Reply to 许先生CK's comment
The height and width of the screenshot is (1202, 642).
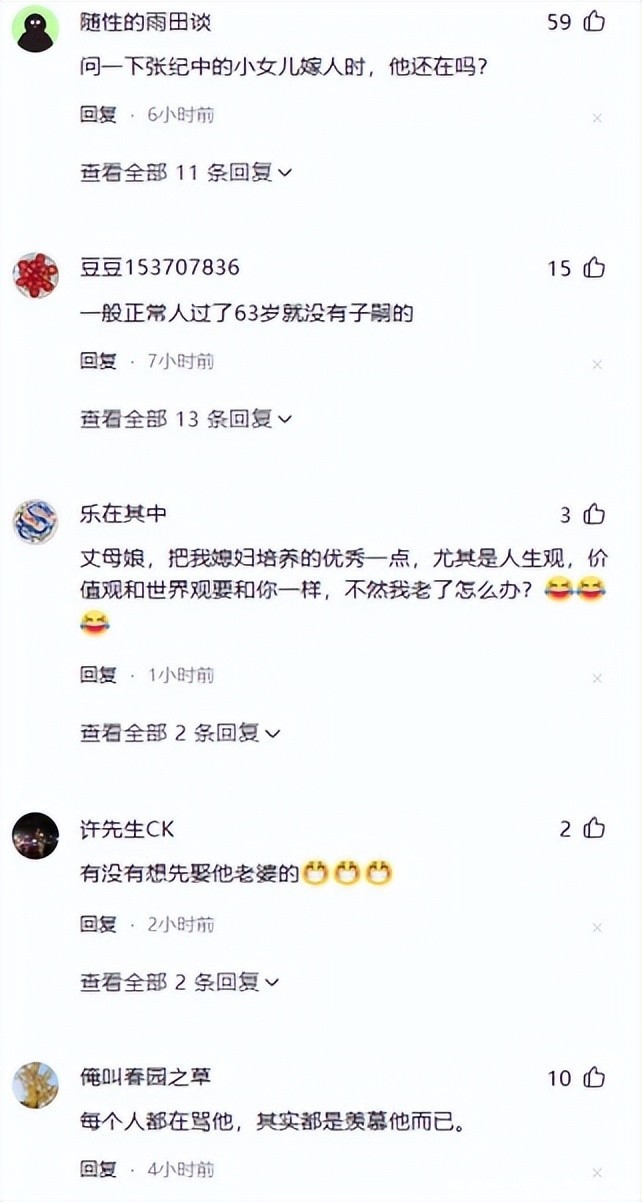98,925
